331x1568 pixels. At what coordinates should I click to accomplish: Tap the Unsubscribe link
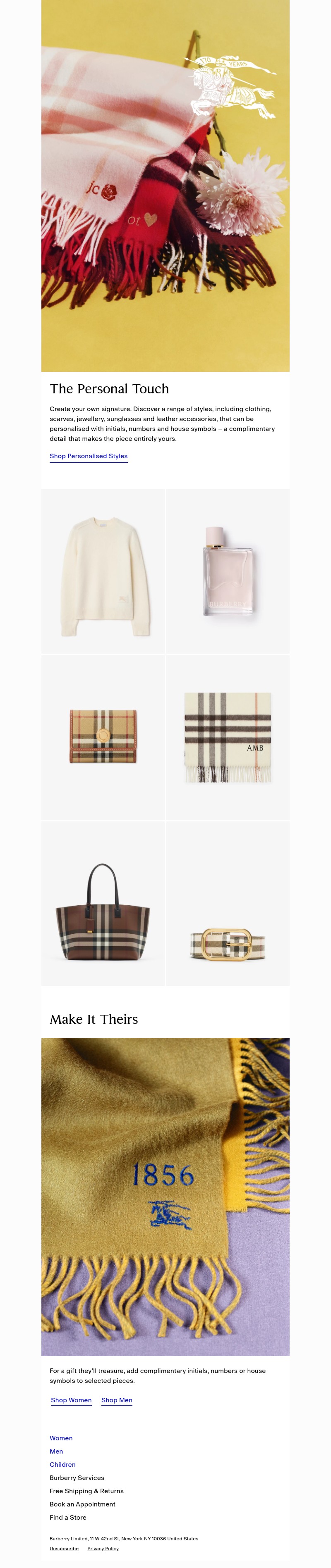64,1549
